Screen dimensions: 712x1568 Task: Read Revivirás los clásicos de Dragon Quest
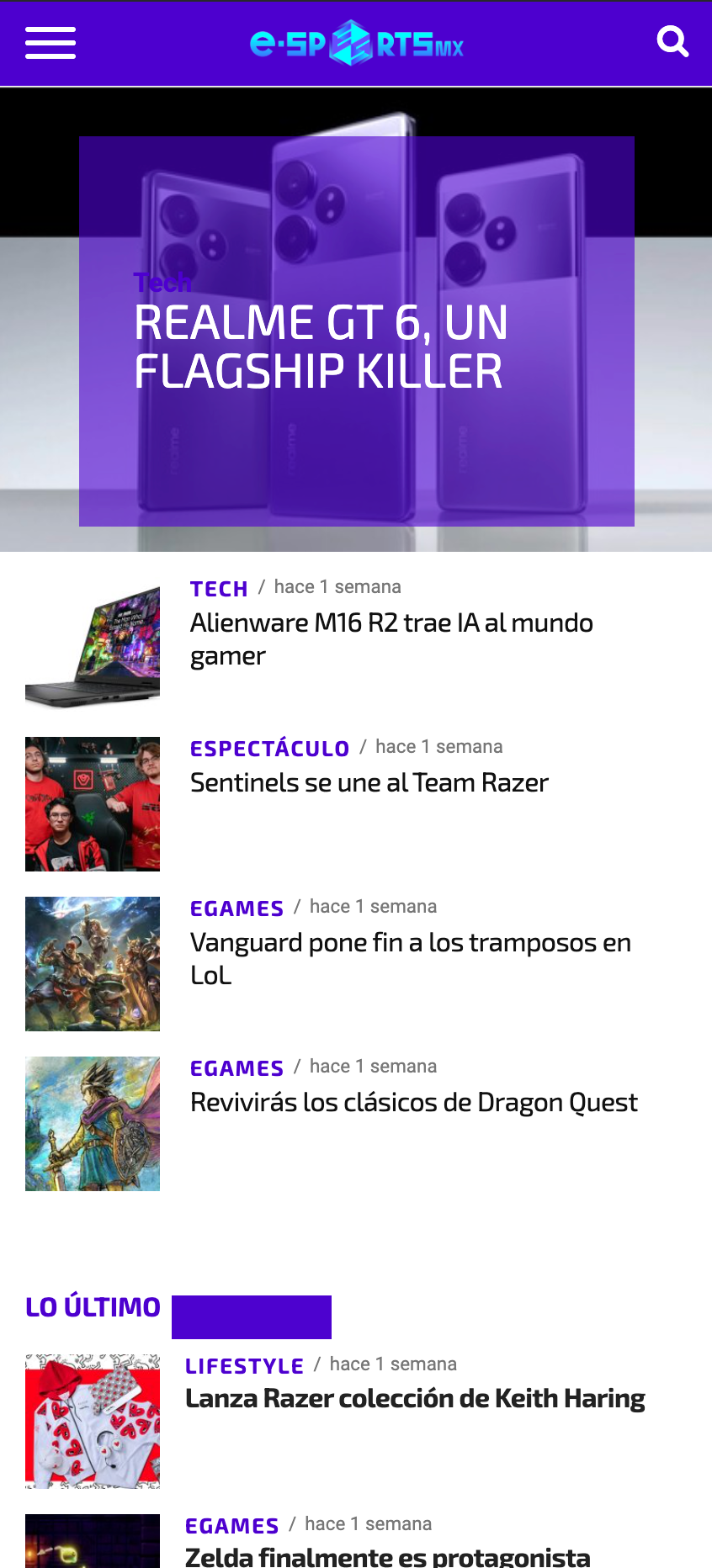[x=413, y=1102]
